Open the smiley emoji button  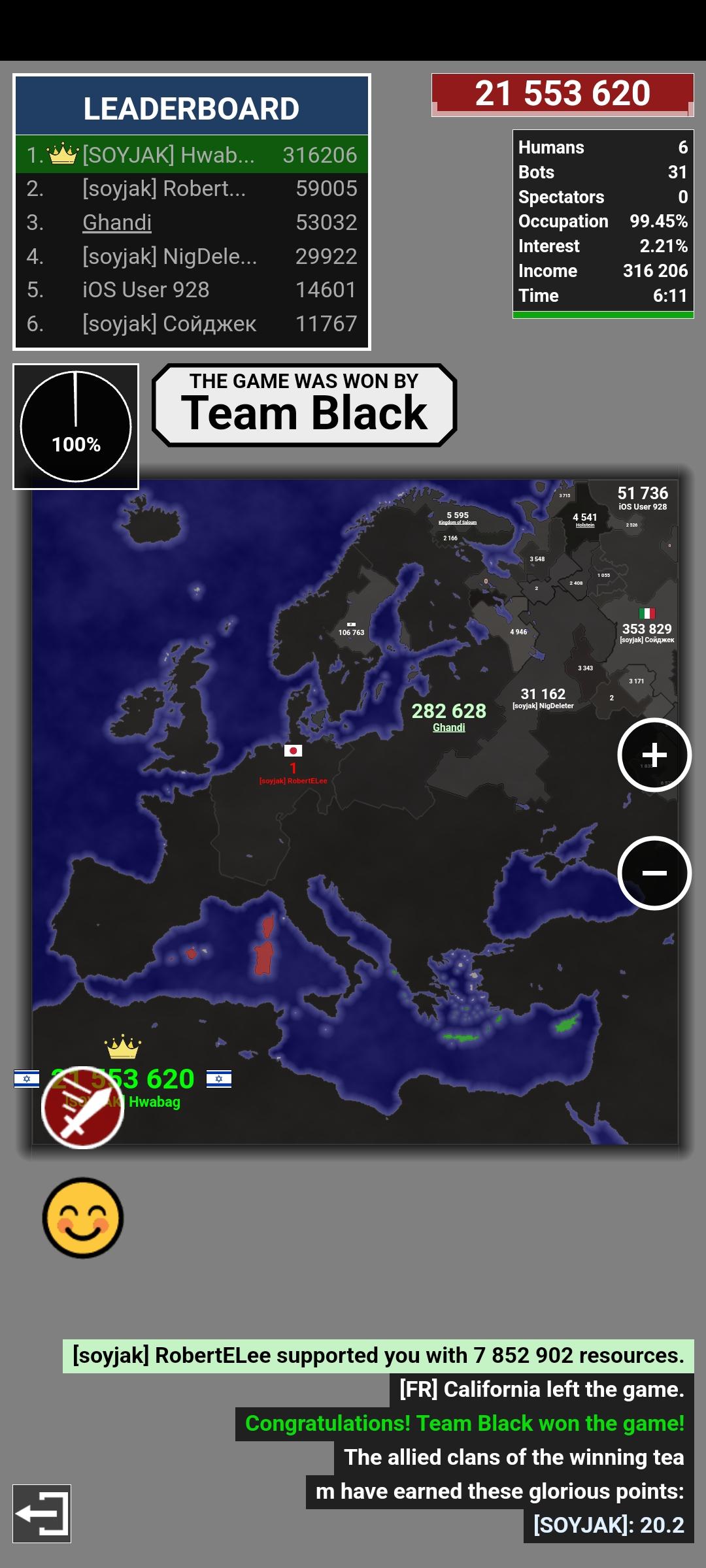pos(83,1218)
